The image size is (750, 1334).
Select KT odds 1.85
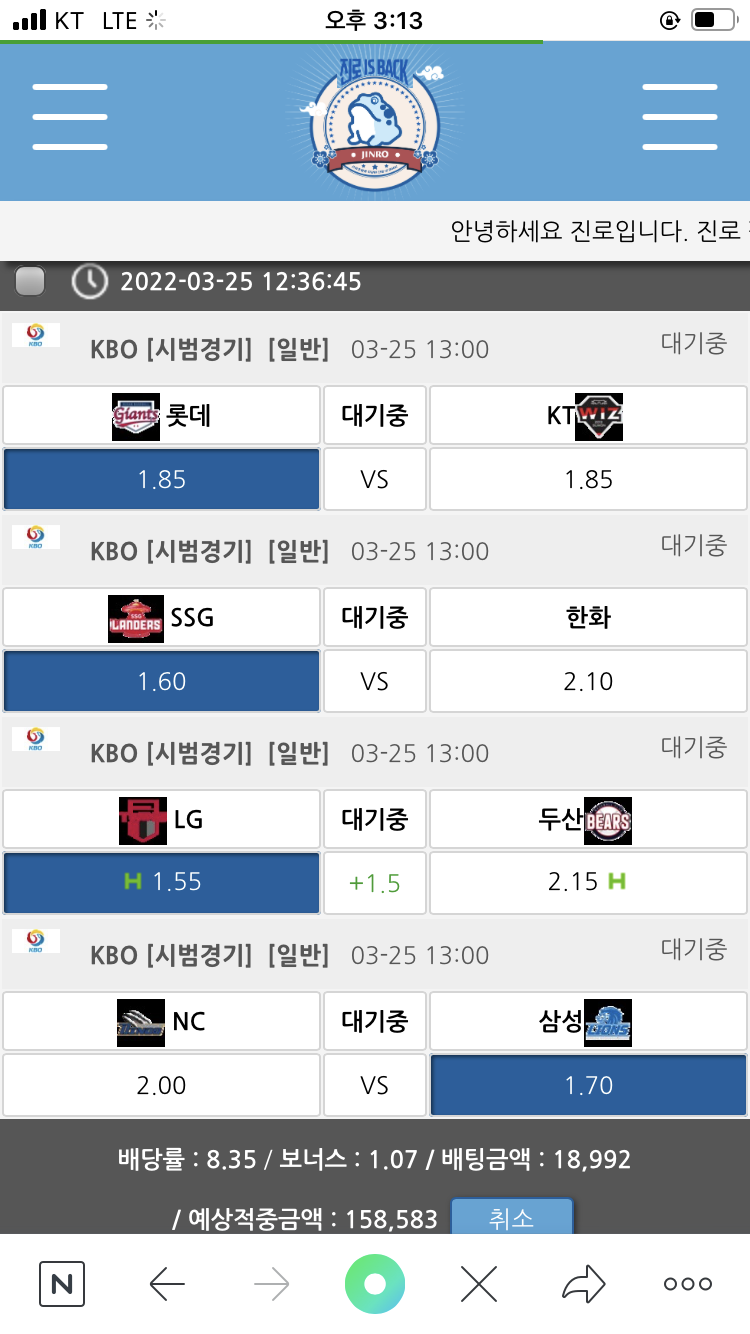point(588,480)
